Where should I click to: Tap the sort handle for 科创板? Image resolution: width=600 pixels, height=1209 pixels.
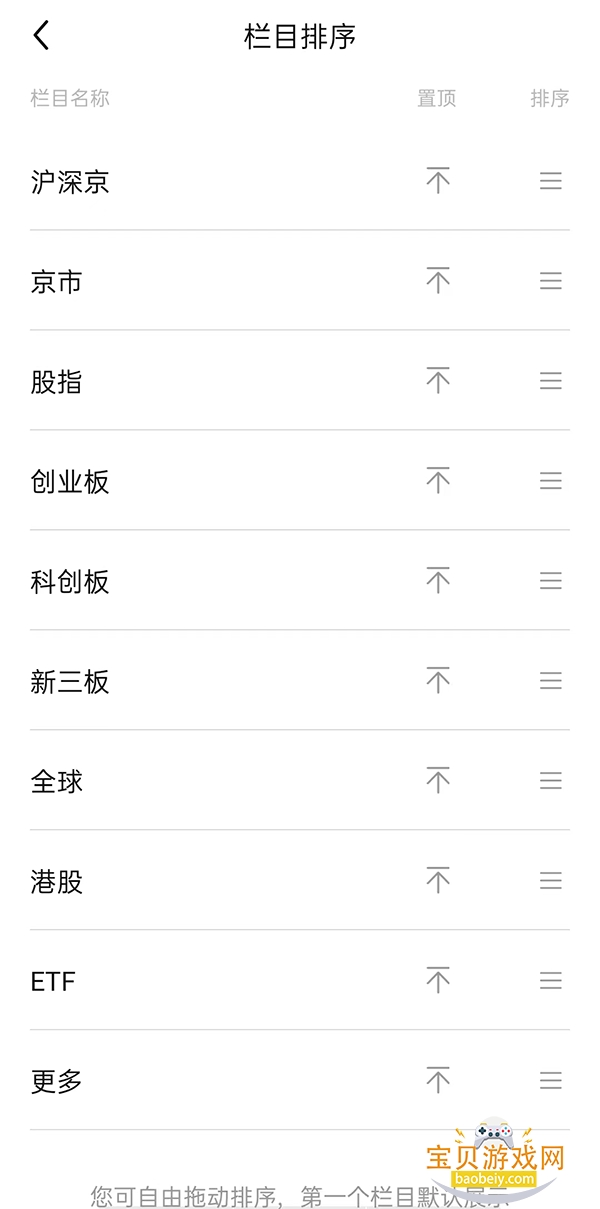click(551, 581)
